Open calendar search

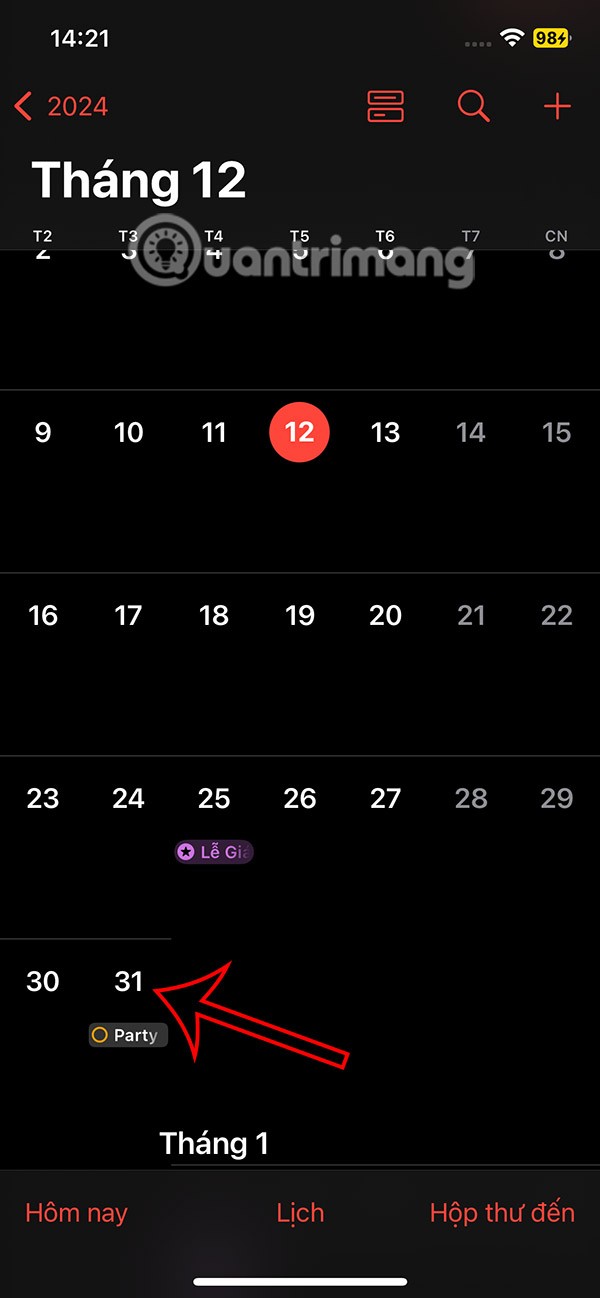(x=473, y=106)
